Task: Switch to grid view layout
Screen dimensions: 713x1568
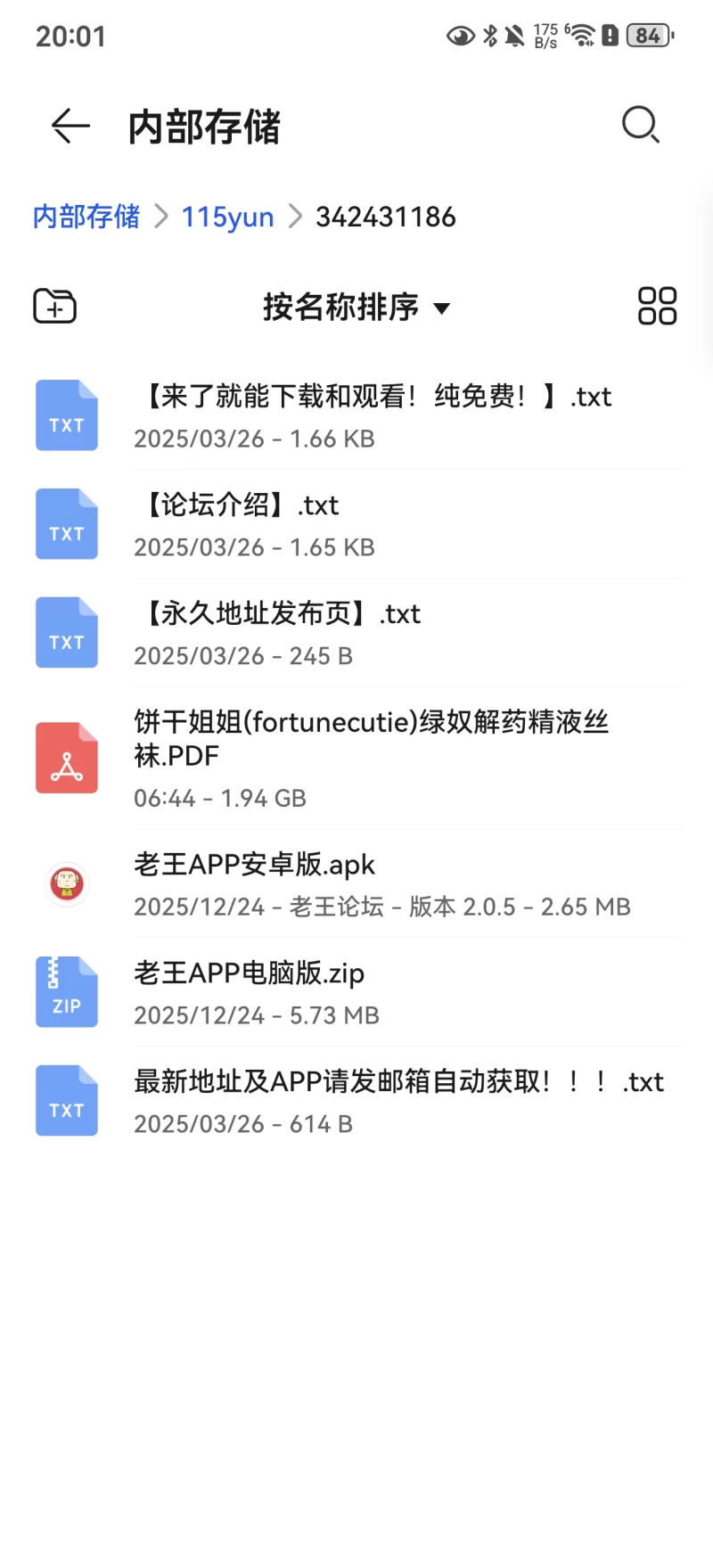Action: 657,306
